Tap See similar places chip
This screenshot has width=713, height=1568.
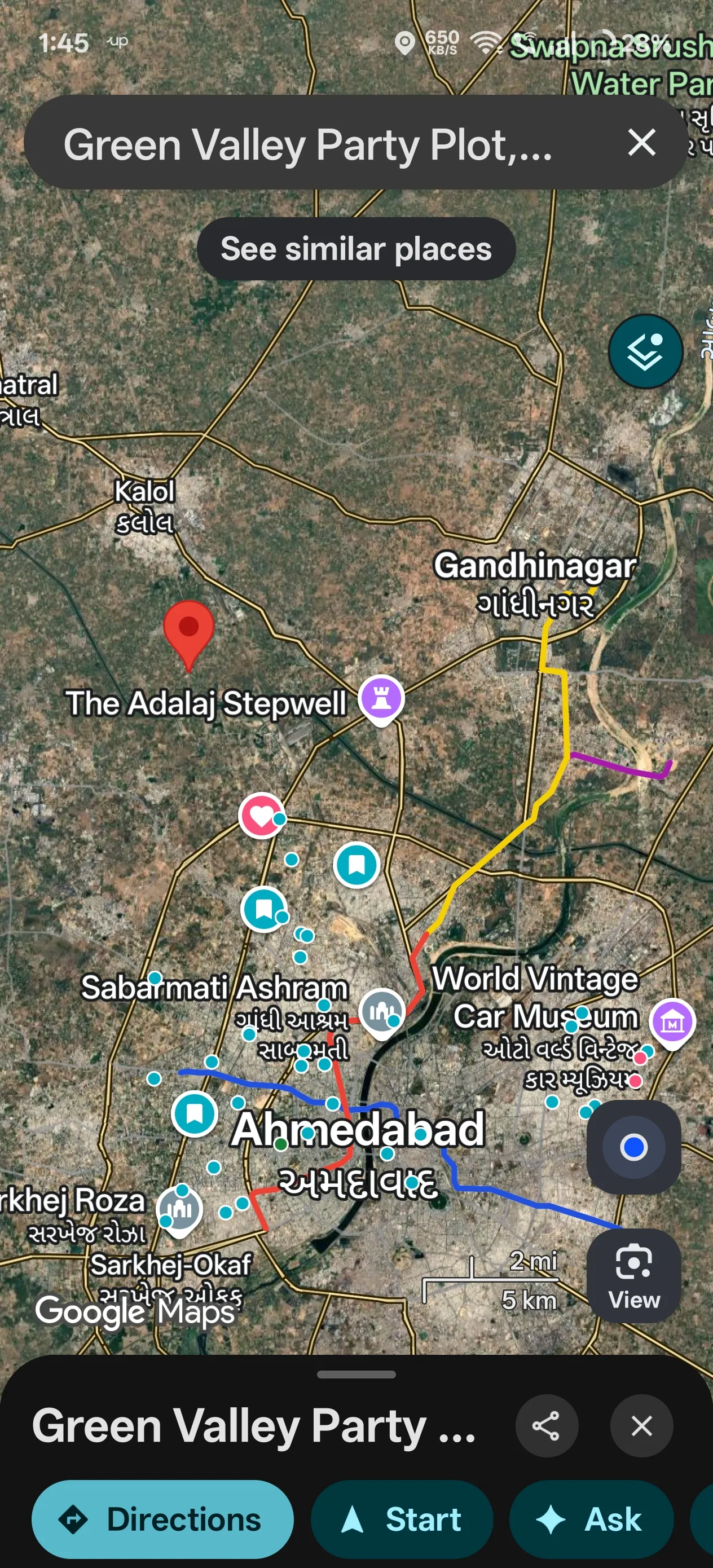(356, 249)
